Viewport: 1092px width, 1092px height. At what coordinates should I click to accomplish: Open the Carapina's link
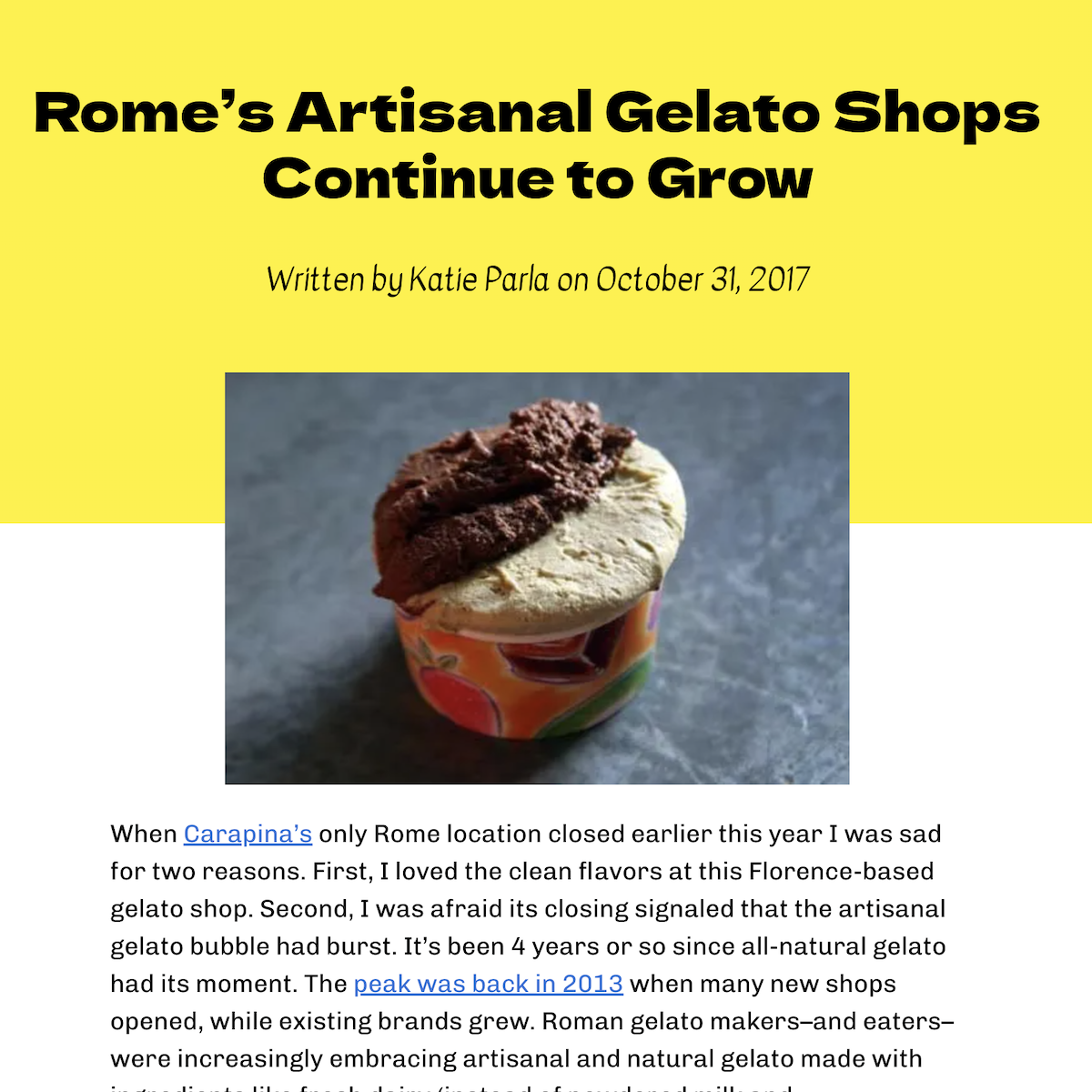[248, 834]
